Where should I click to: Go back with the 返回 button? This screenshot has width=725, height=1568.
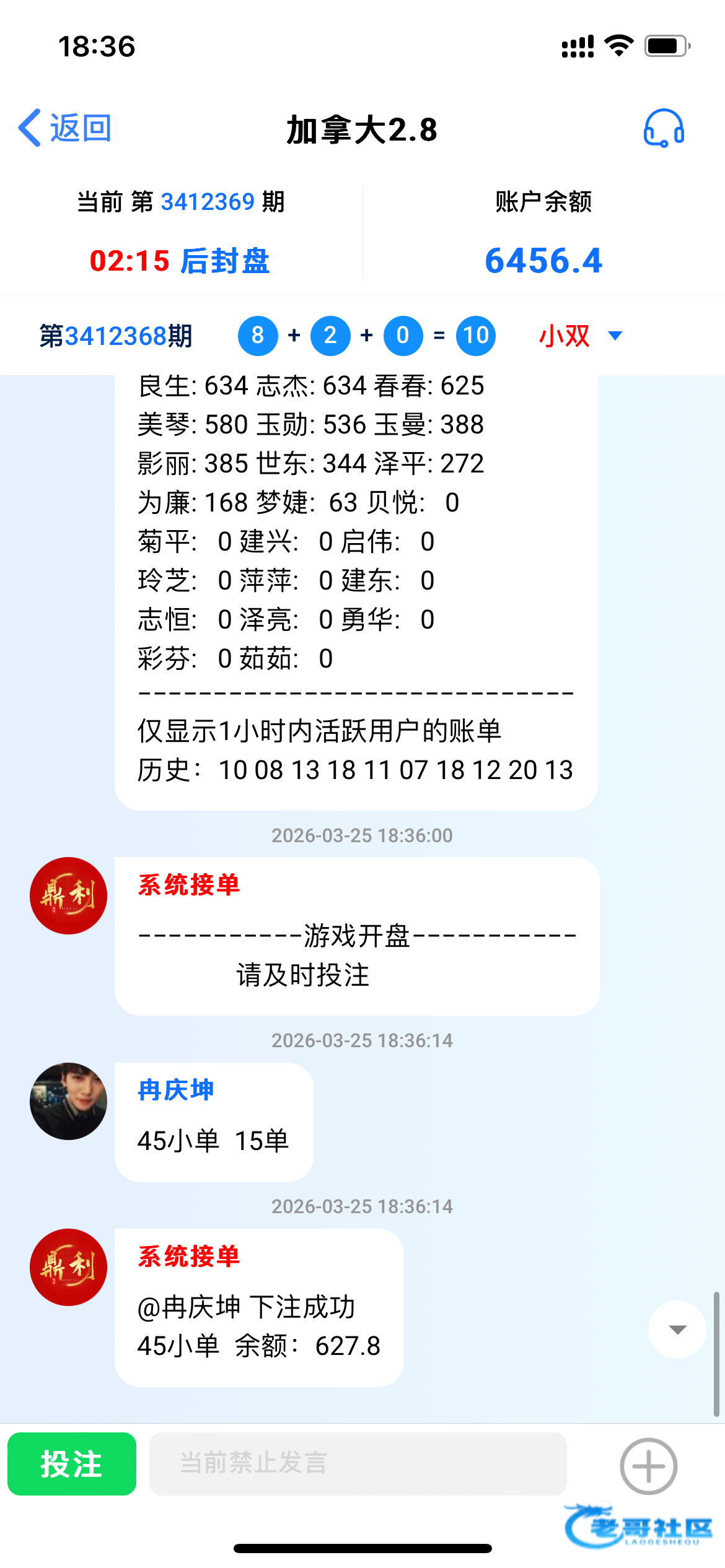coord(65,128)
